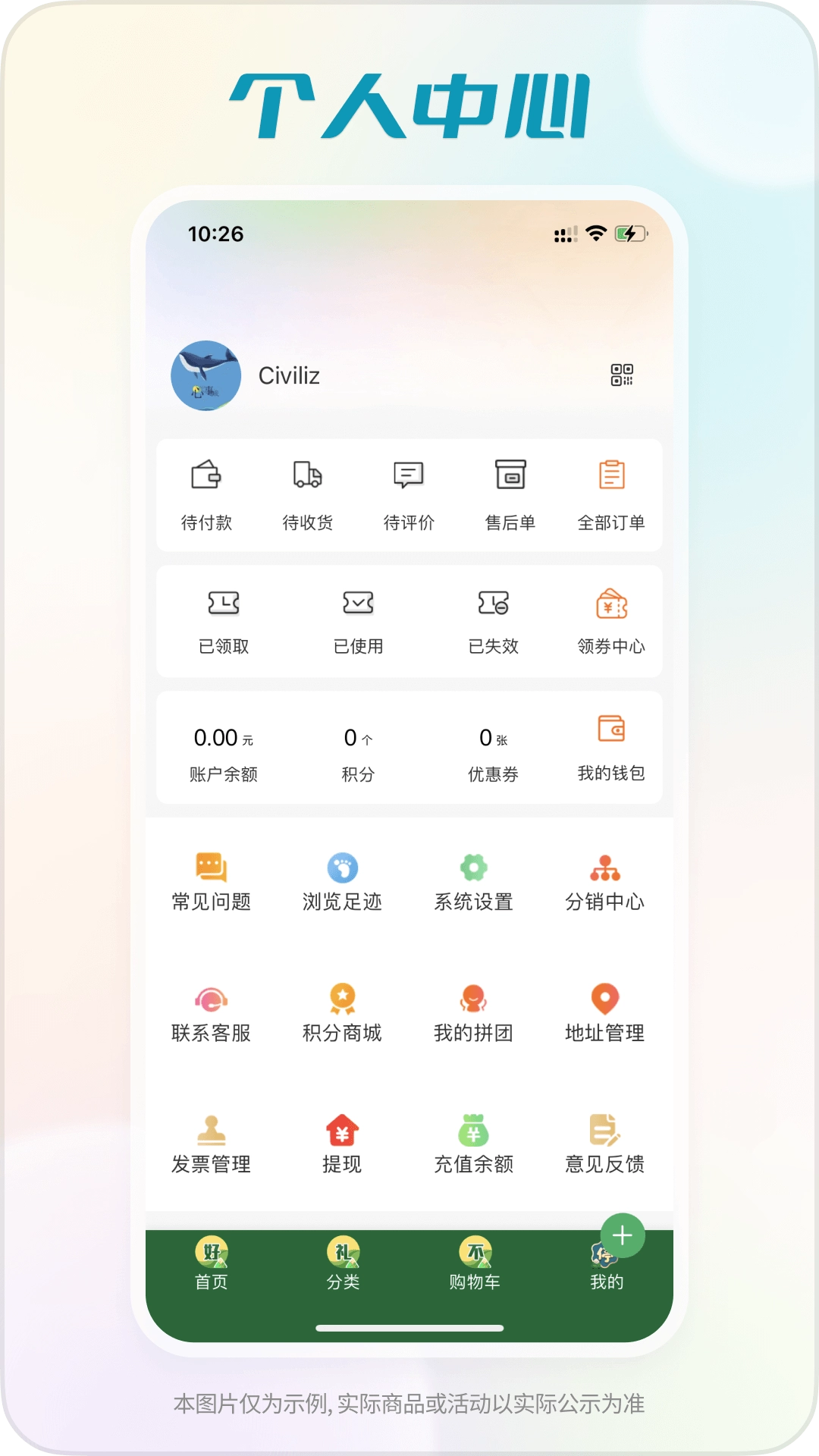The image size is (819, 1456).
Task: Open 浏览足迹 browsing history
Action: point(343,880)
